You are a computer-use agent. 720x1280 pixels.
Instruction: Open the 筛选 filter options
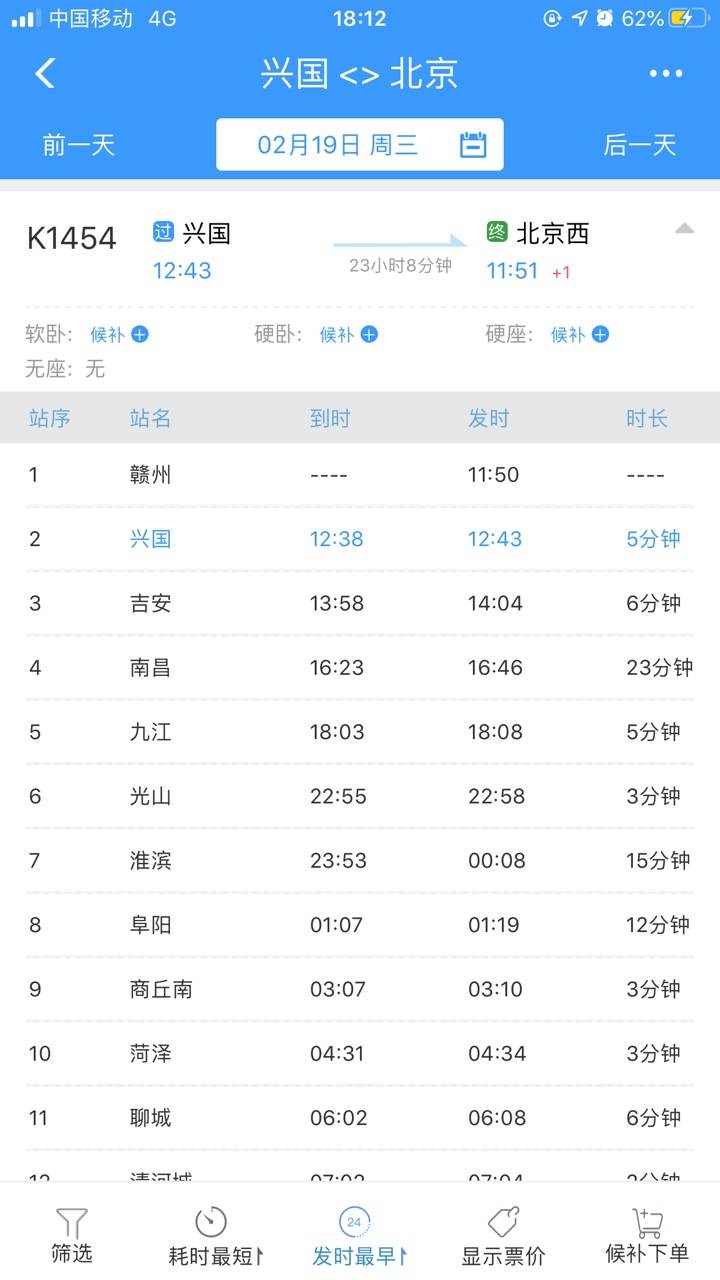click(72, 1235)
